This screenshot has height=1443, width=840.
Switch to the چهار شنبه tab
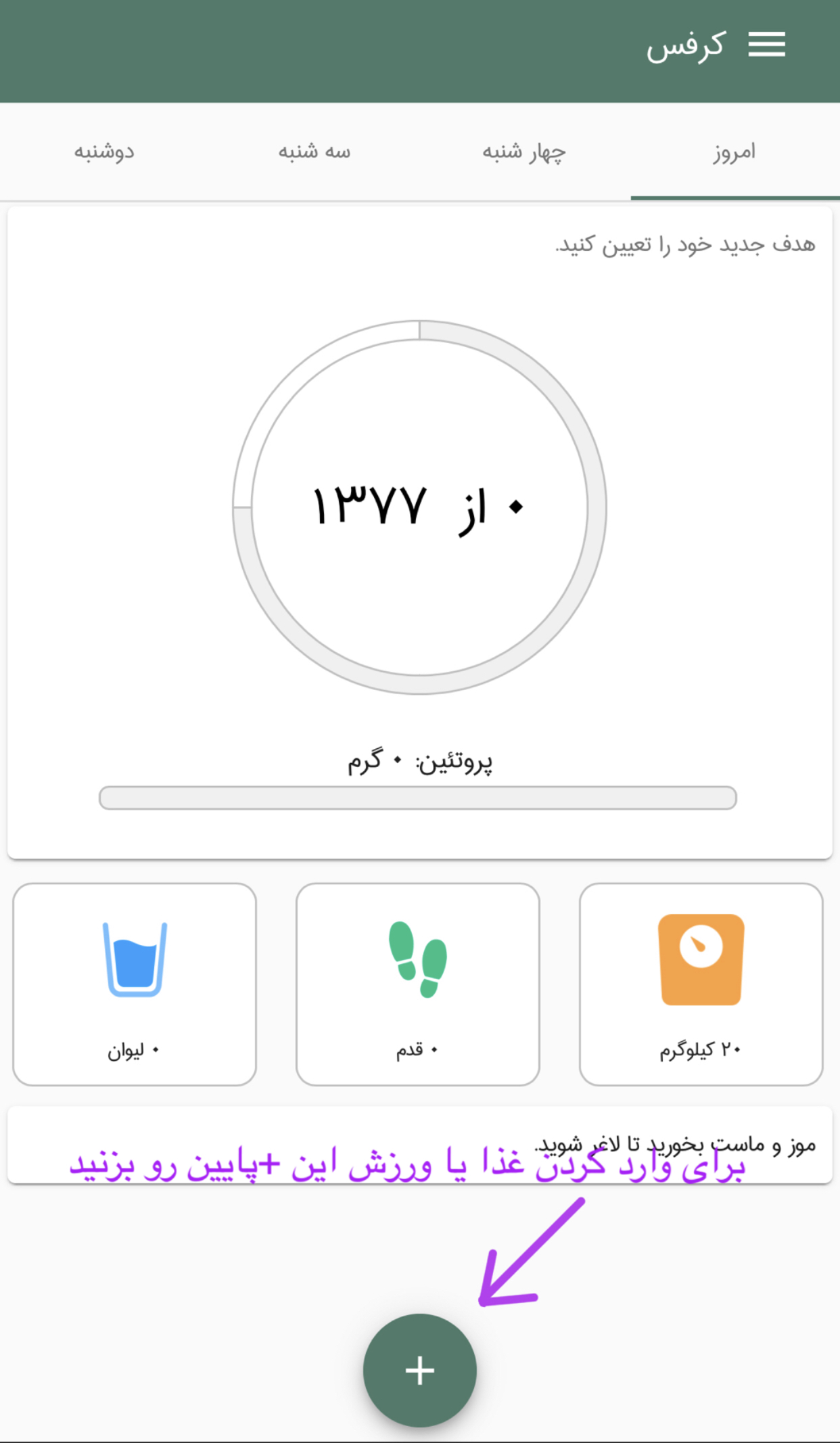click(x=524, y=152)
